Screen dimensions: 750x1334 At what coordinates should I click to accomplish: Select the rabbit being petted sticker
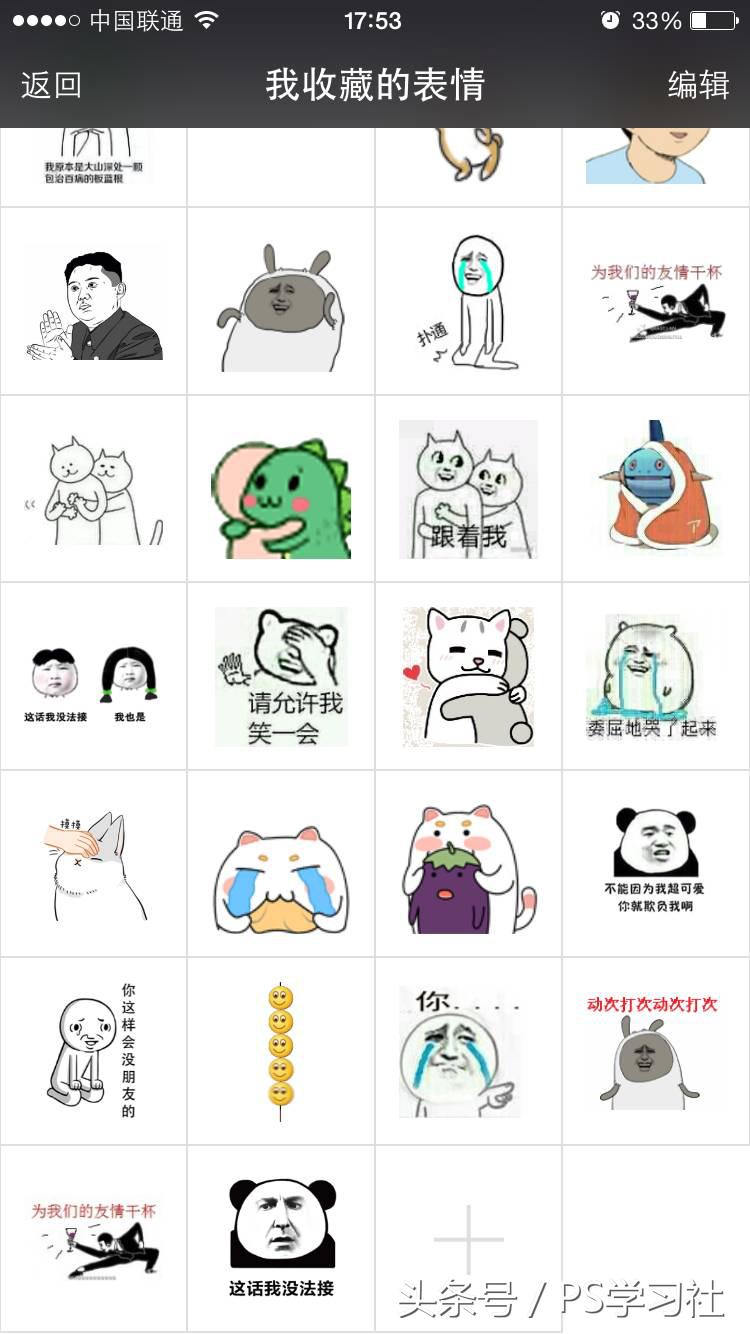pyautogui.click(x=93, y=863)
